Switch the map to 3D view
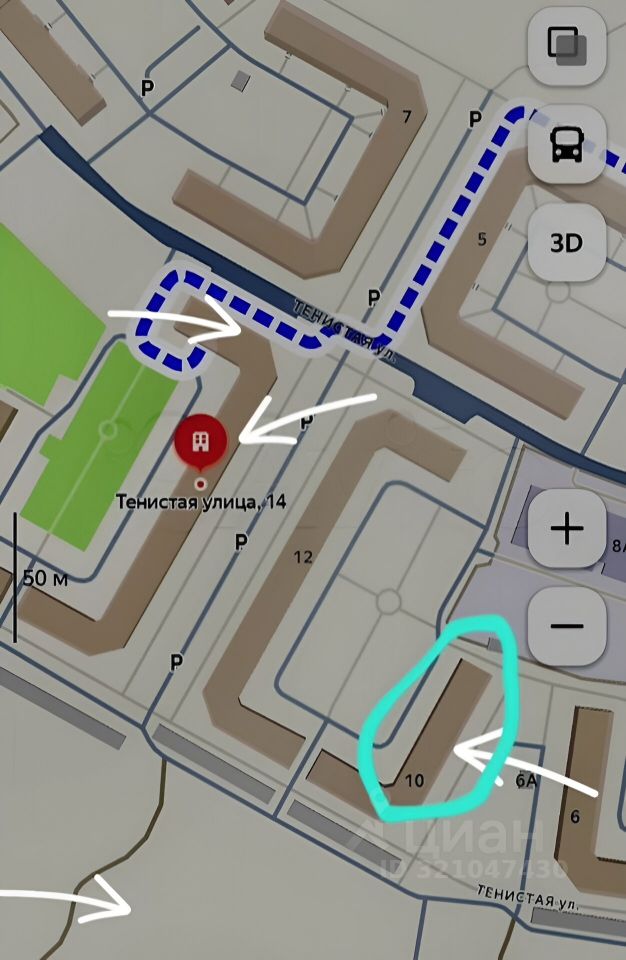The width and height of the screenshot is (626, 960). pos(567,243)
